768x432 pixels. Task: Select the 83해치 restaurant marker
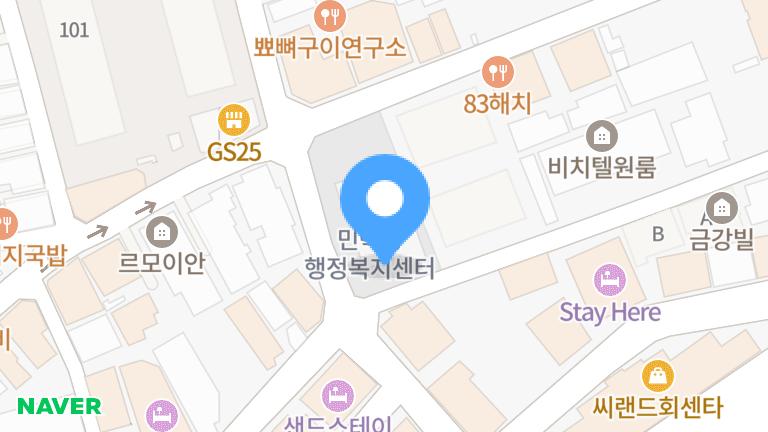click(x=496, y=72)
